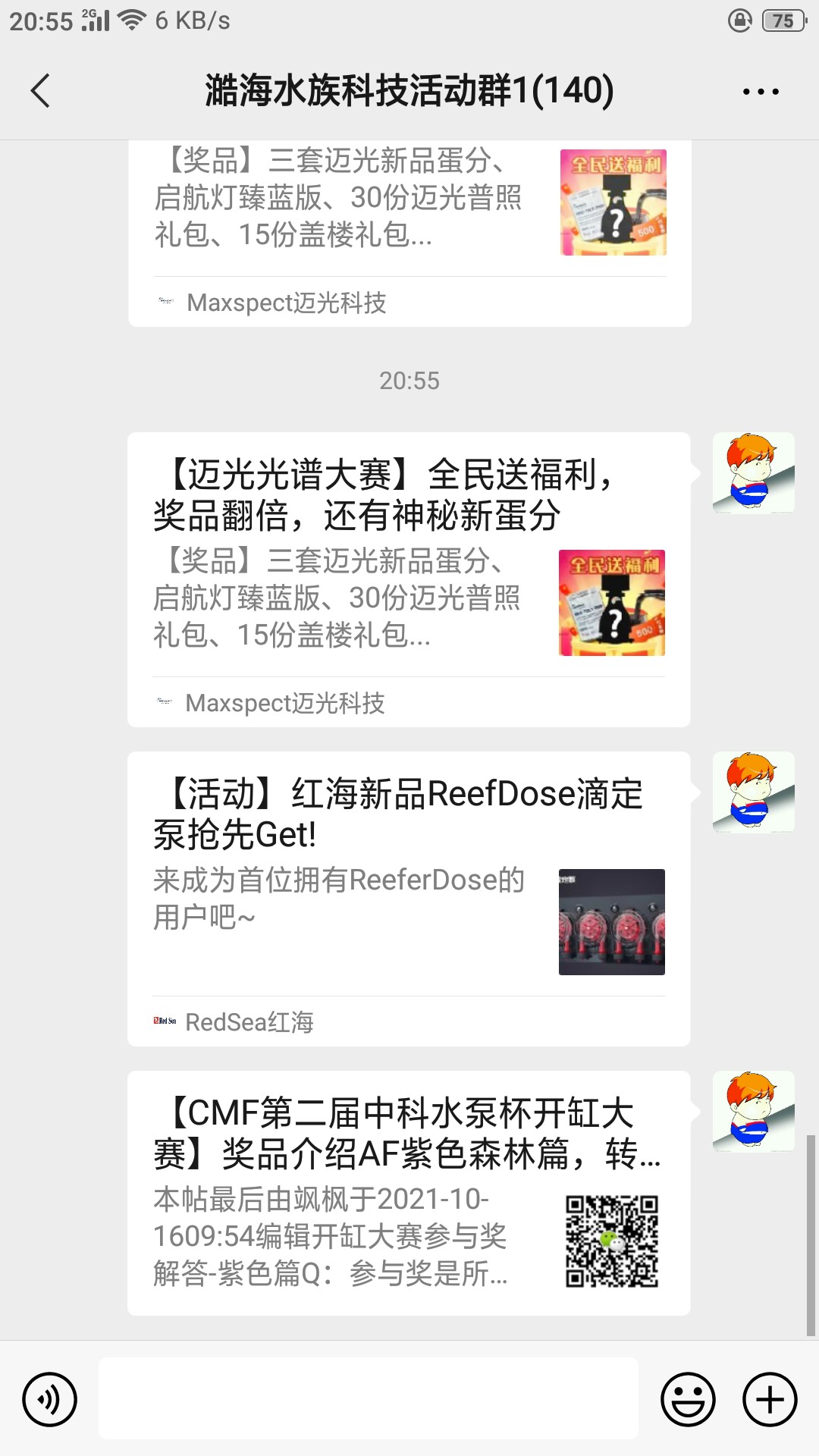Tap the message text field
This screenshot has height=1456, width=819.
click(369, 1399)
